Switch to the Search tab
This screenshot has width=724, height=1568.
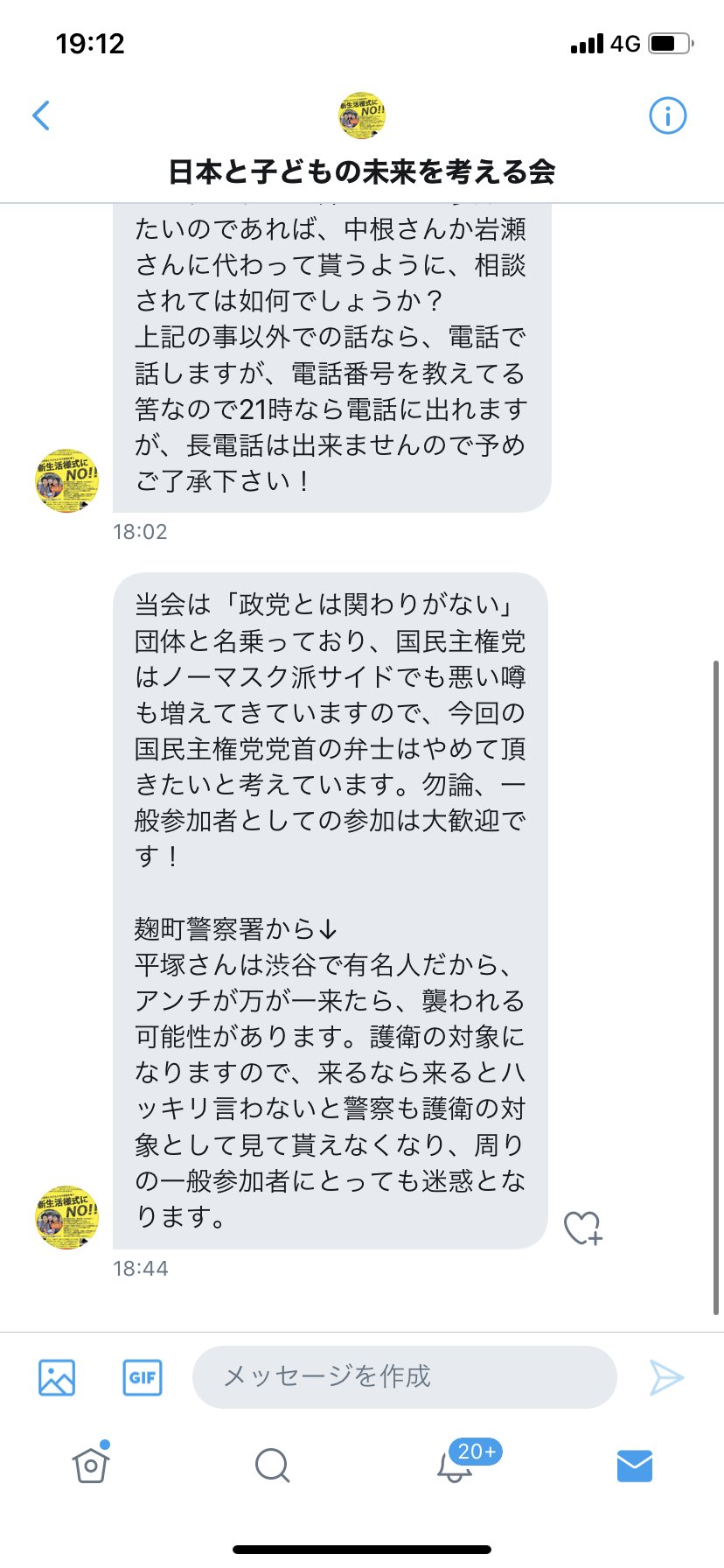click(272, 1465)
